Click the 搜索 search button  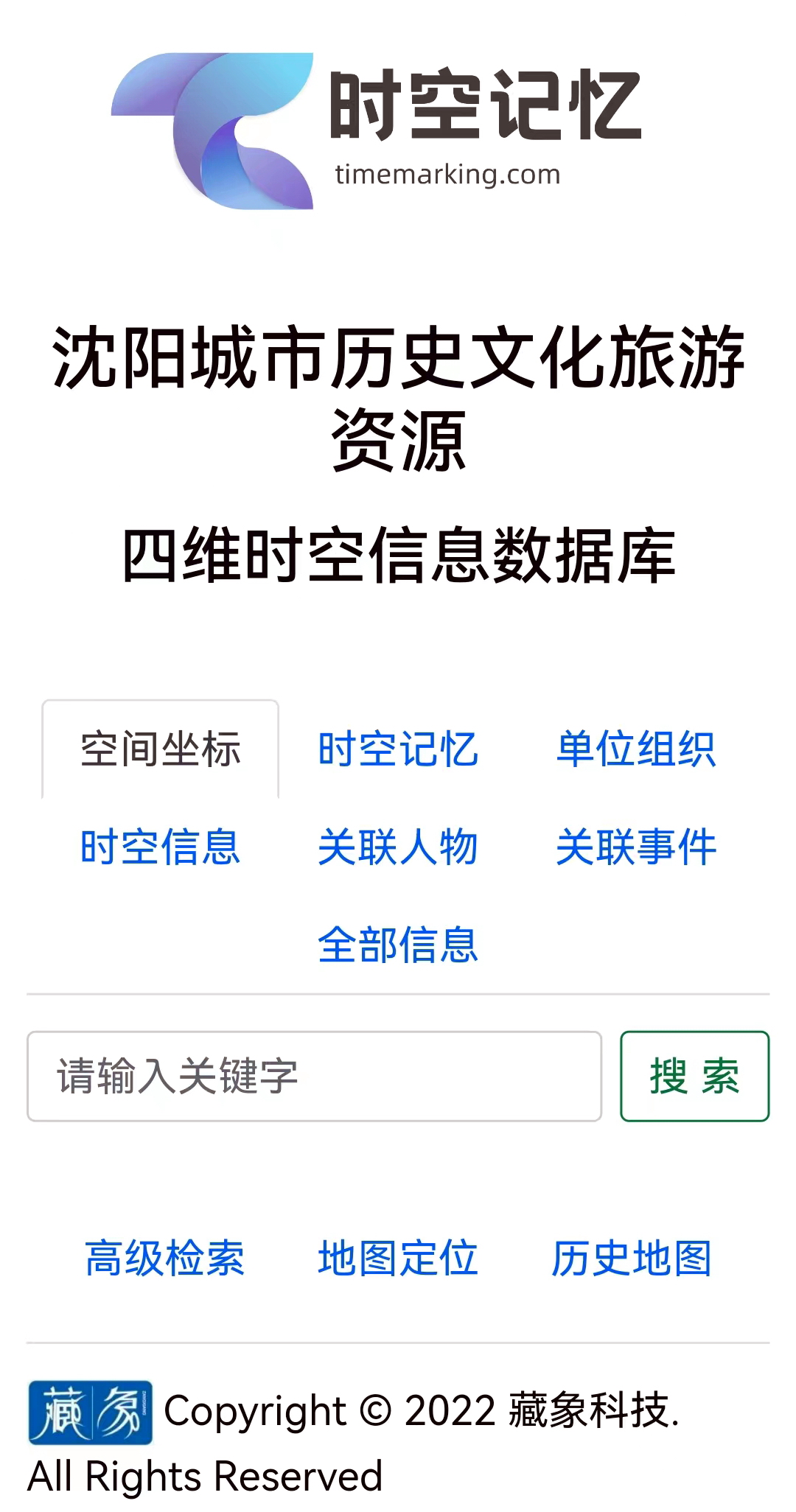point(694,1077)
